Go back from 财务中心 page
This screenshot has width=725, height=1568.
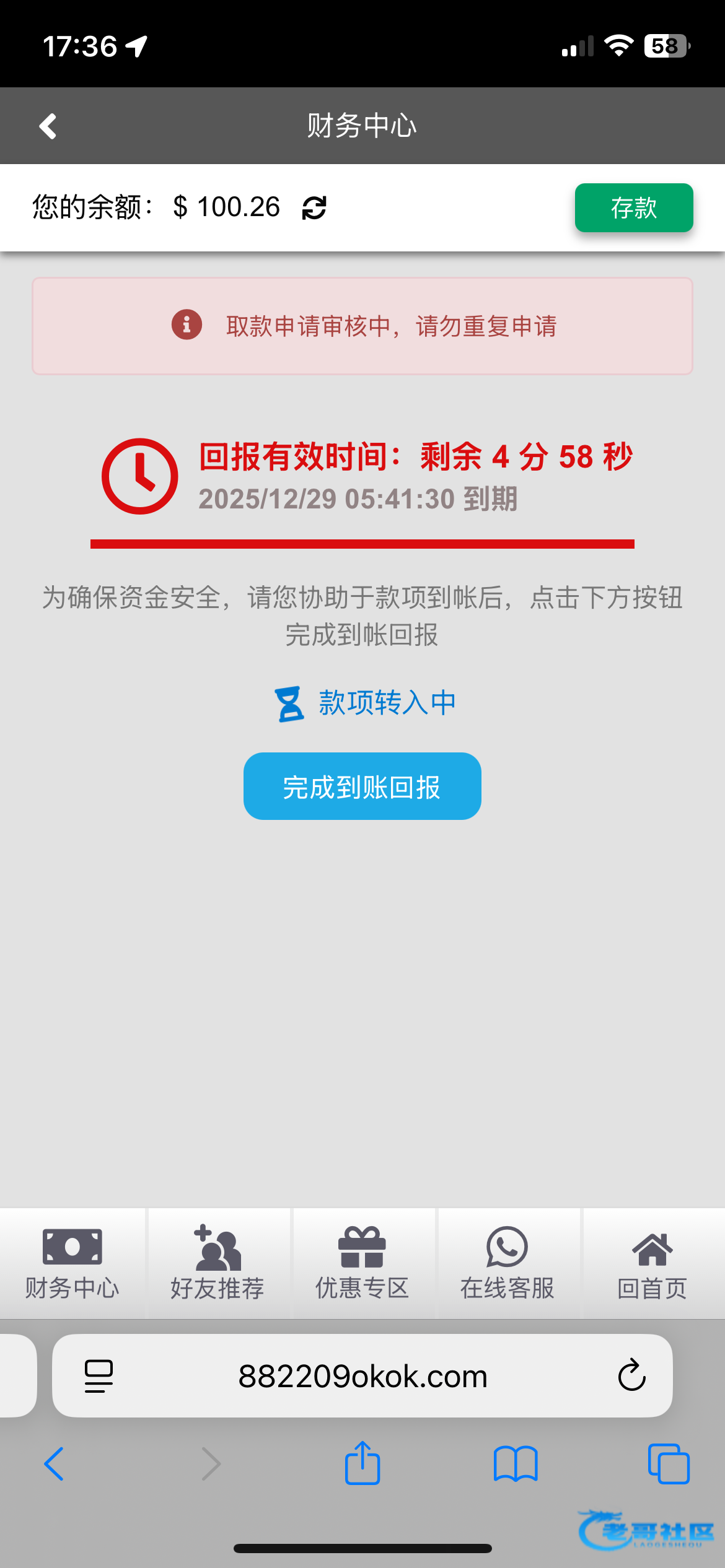pyautogui.click(x=48, y=126)
